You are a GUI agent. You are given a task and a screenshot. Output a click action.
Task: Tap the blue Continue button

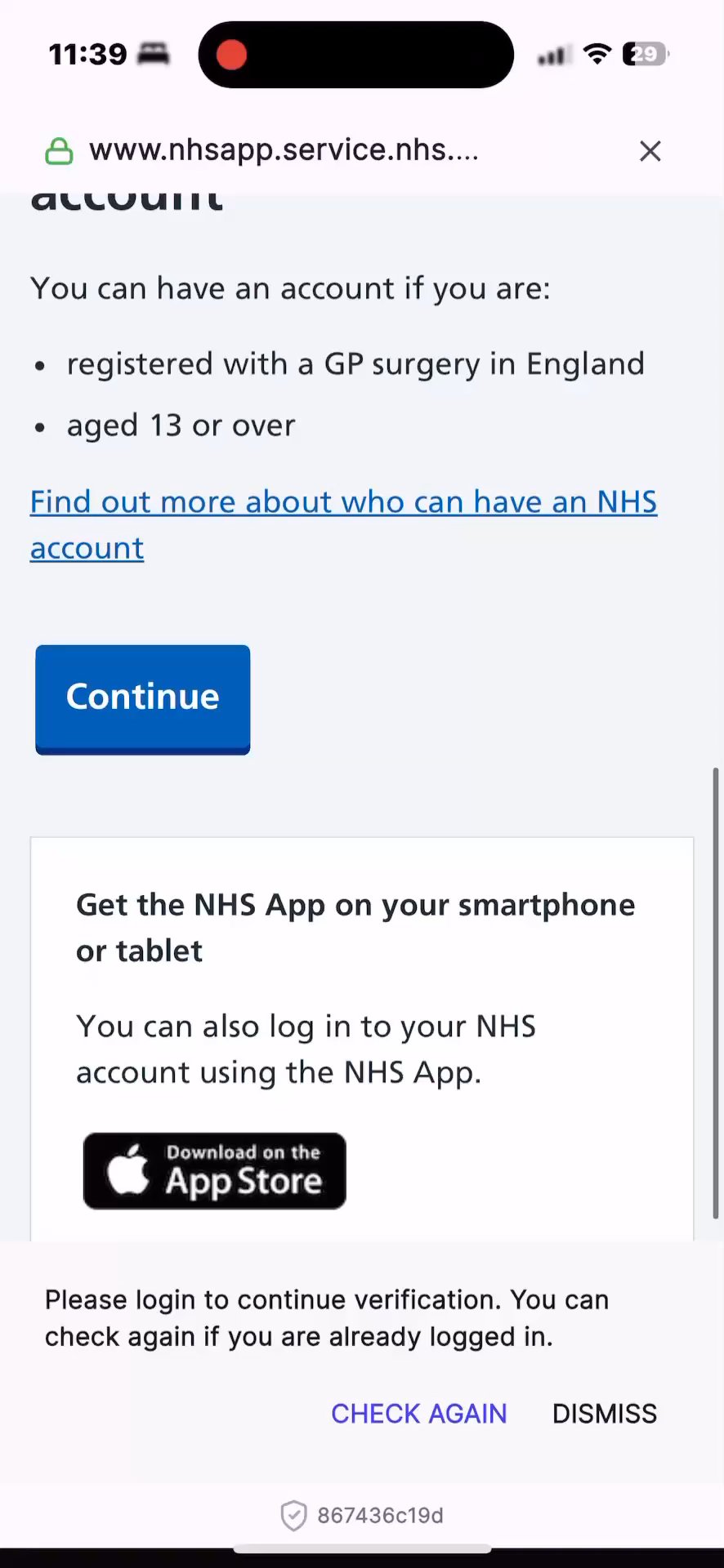click(142, 698)
